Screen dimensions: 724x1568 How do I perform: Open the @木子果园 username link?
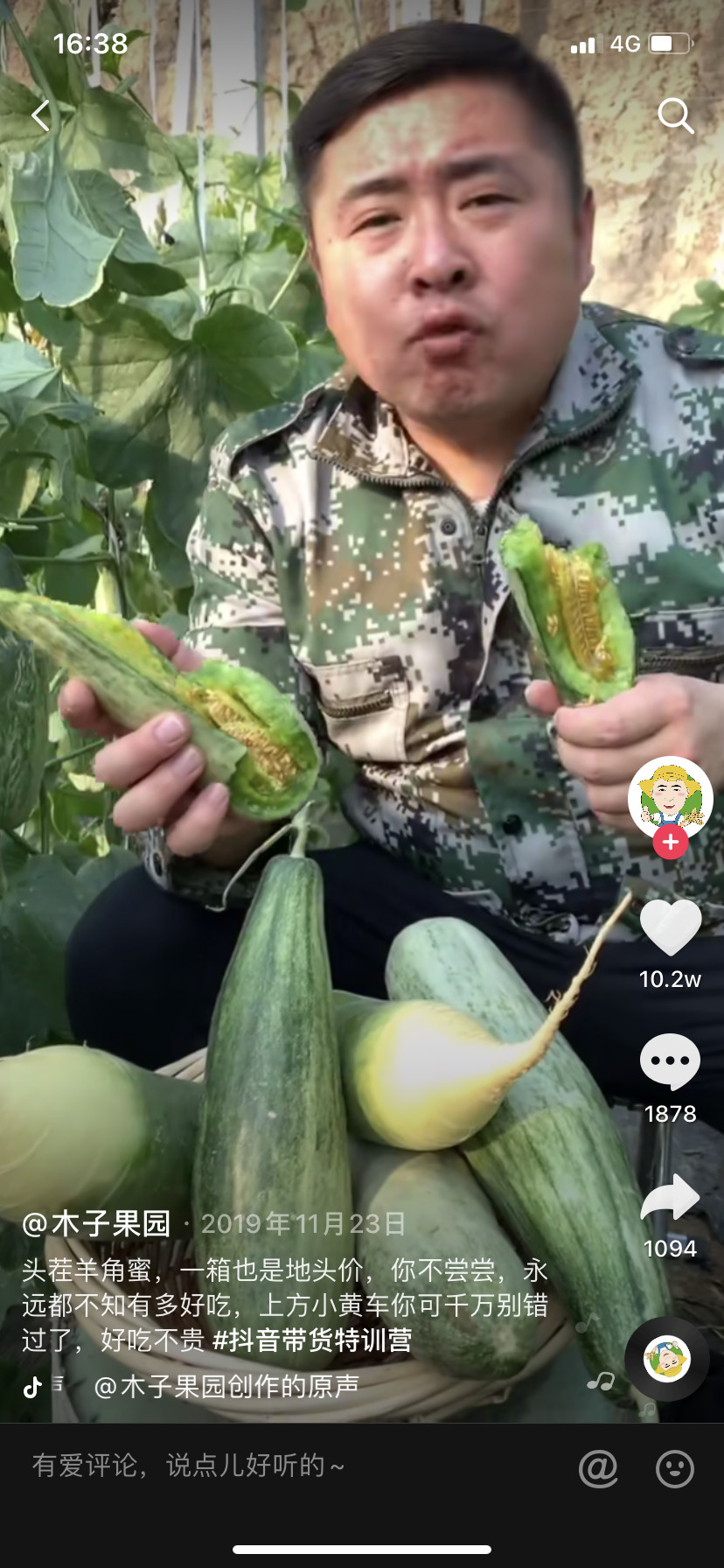[x=96, y=1223]
